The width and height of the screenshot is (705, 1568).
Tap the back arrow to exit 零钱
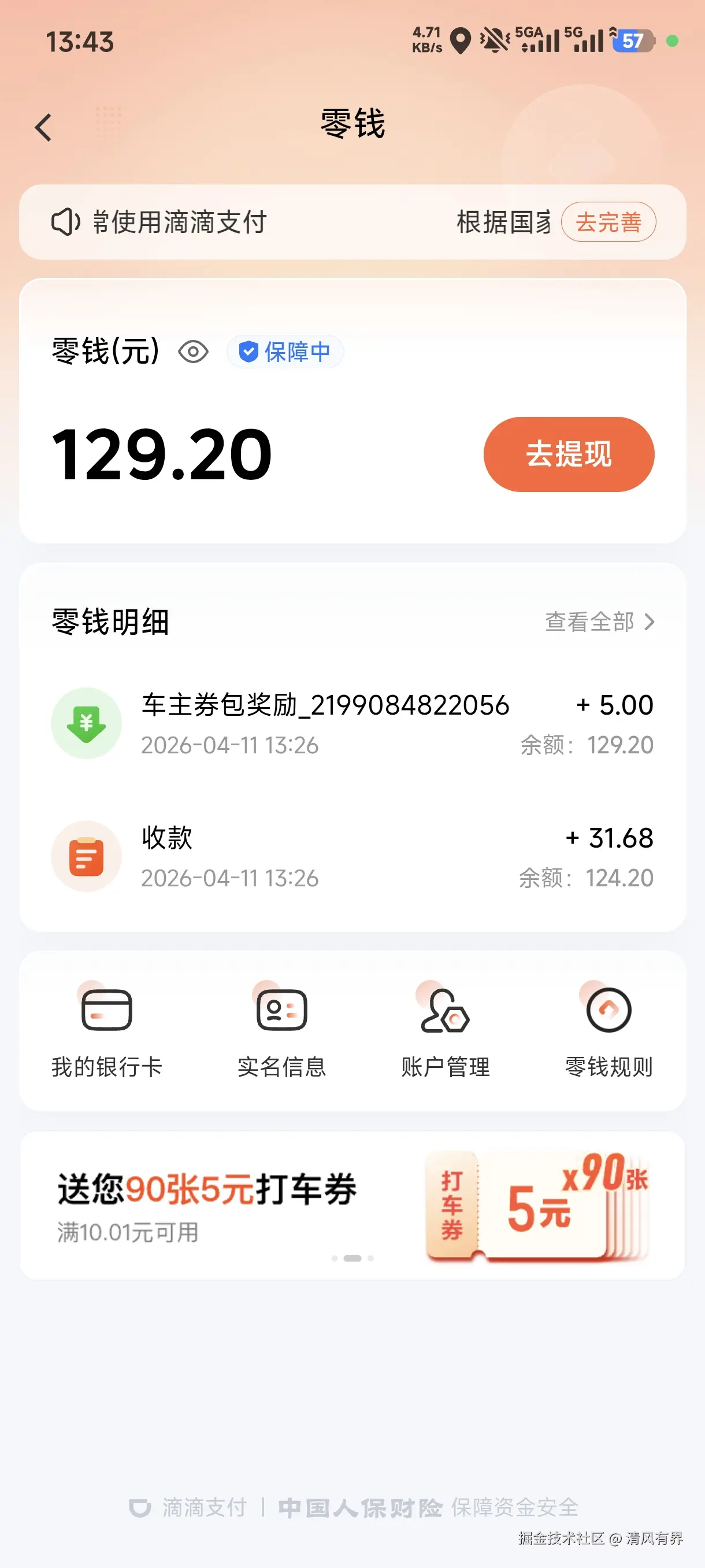click(42, 126)
